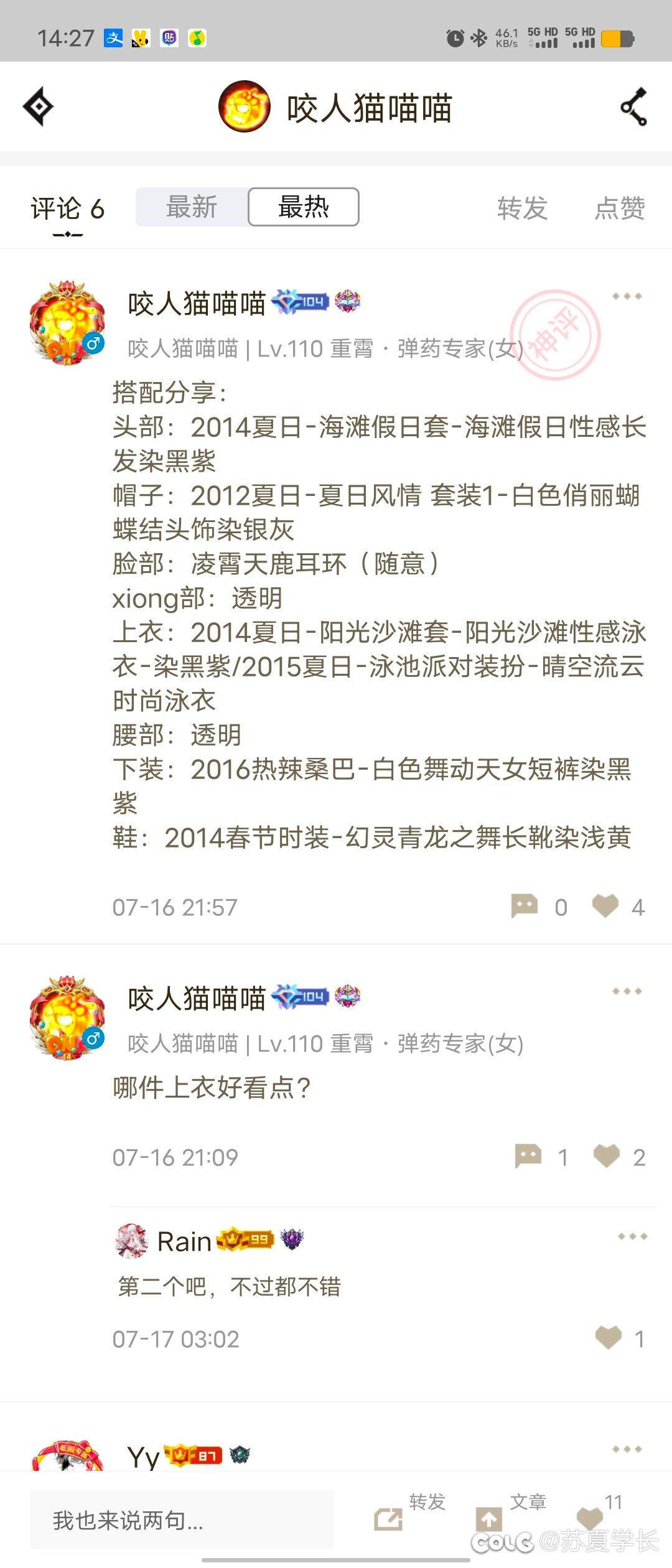The height and width of the screenshot is (1568, 672).
Task: Switch to 最新 comment sorting
Action: [192, 207]
